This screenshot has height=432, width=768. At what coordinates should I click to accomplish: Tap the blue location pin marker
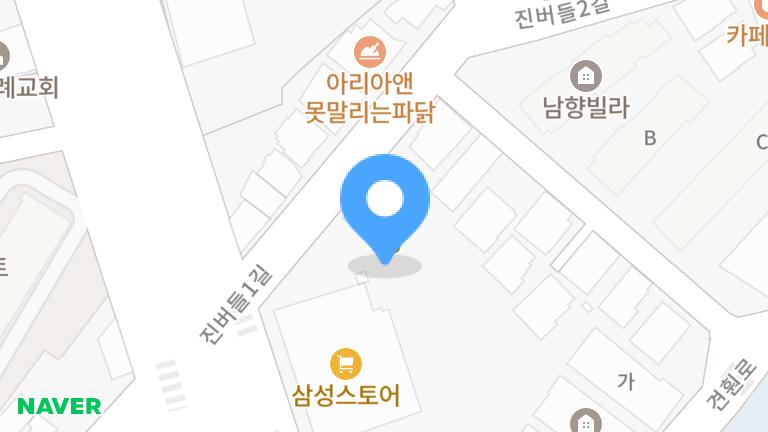(385, 202)
